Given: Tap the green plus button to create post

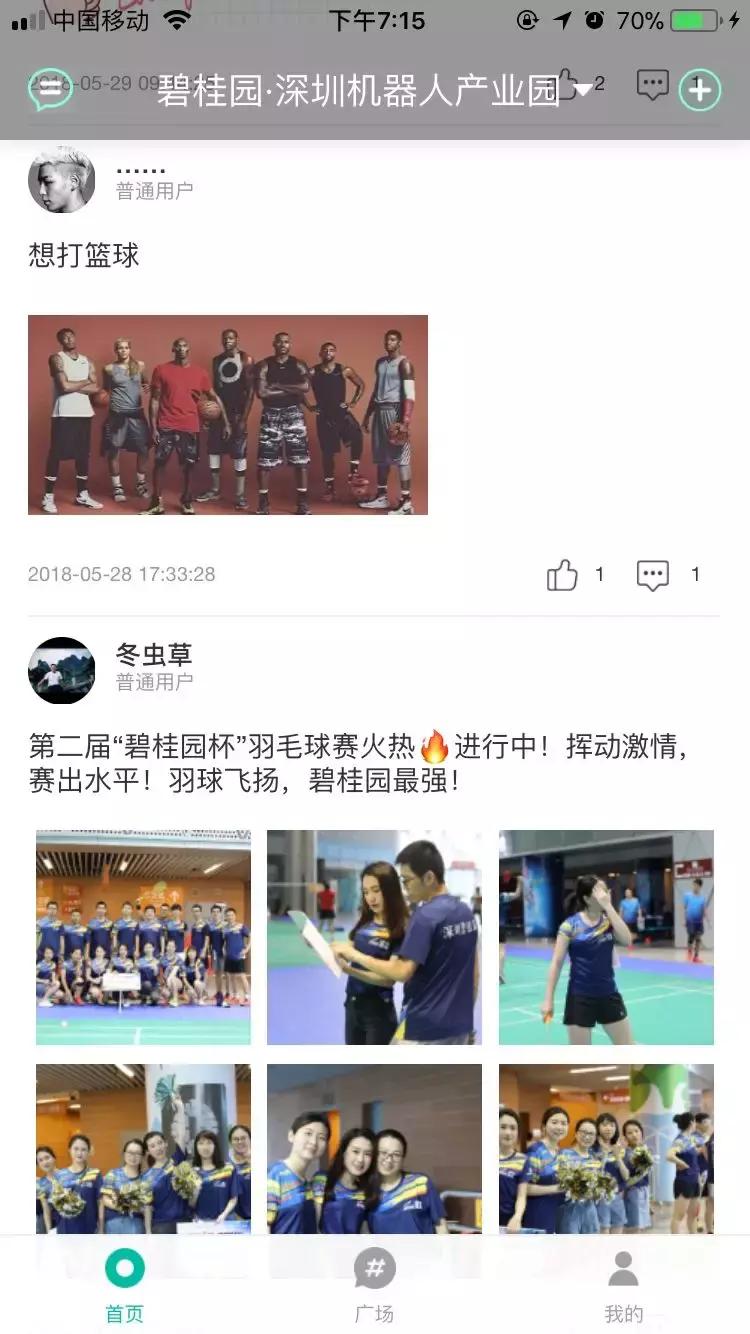Looking at the screenshot, I should pos(701,89).
